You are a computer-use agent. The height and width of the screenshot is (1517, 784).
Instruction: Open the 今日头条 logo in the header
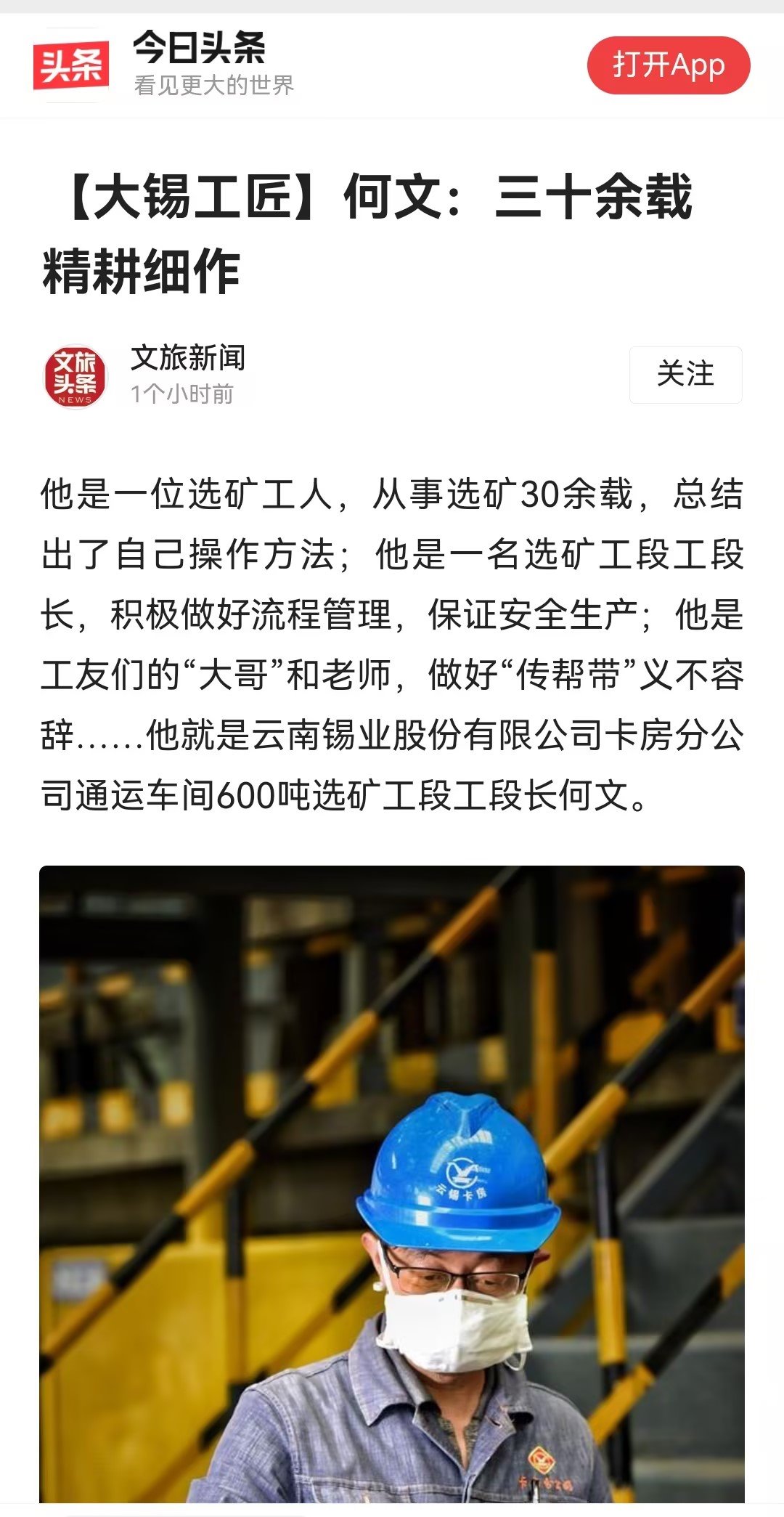tap(71, 65)
